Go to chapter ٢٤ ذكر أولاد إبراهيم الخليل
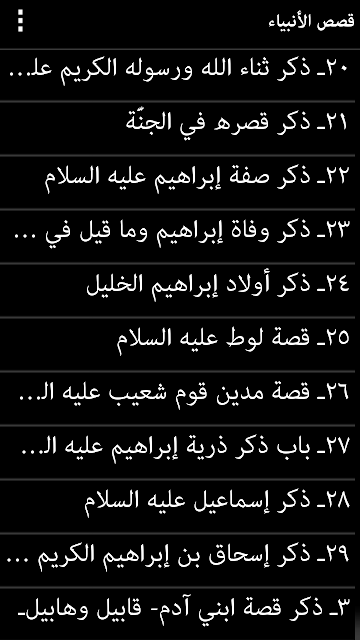This screenshot has width=360, height=640. pyautogui.click(x=178, y=291)
